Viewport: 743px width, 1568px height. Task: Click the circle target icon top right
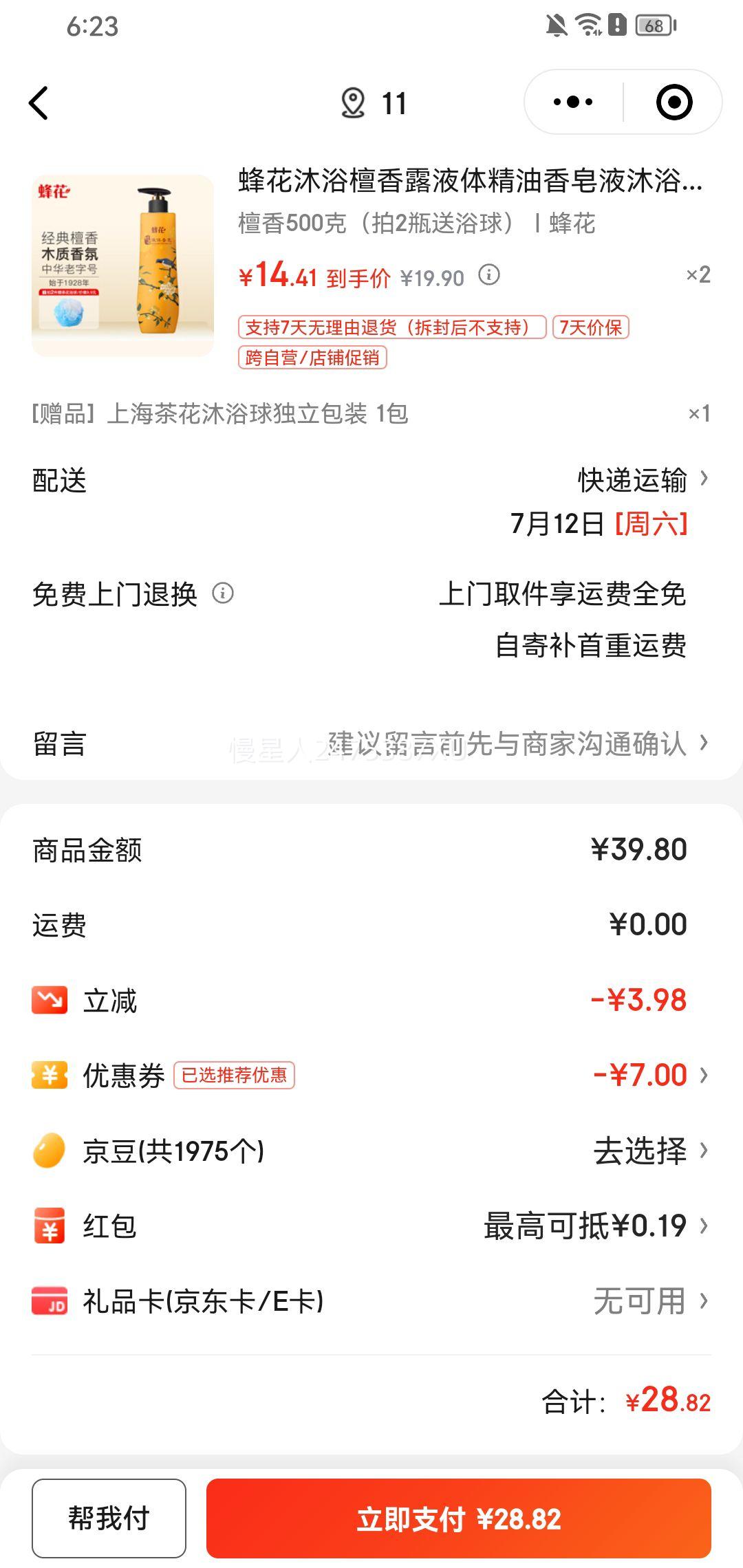tap(673, 102)
